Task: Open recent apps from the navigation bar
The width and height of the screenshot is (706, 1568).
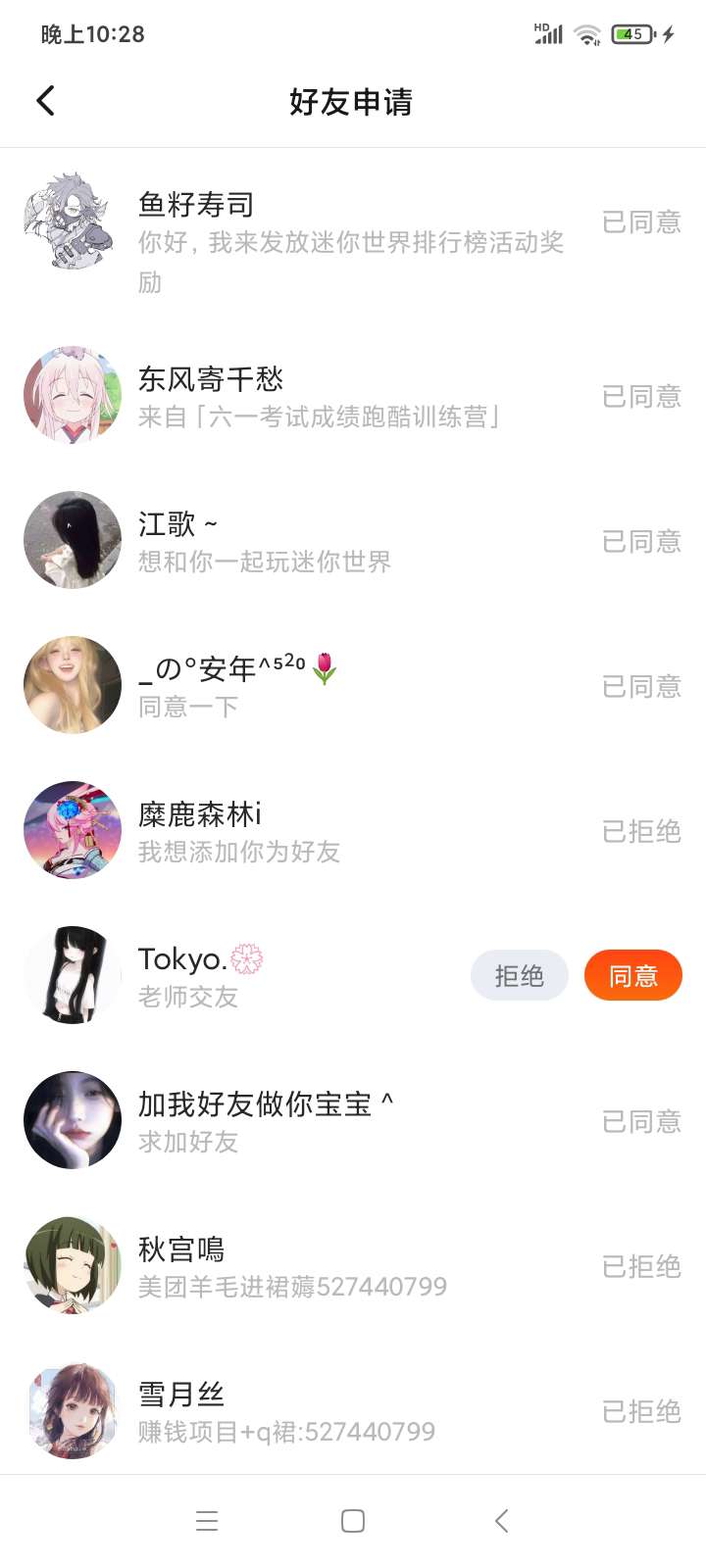Action: point(207,1521)
